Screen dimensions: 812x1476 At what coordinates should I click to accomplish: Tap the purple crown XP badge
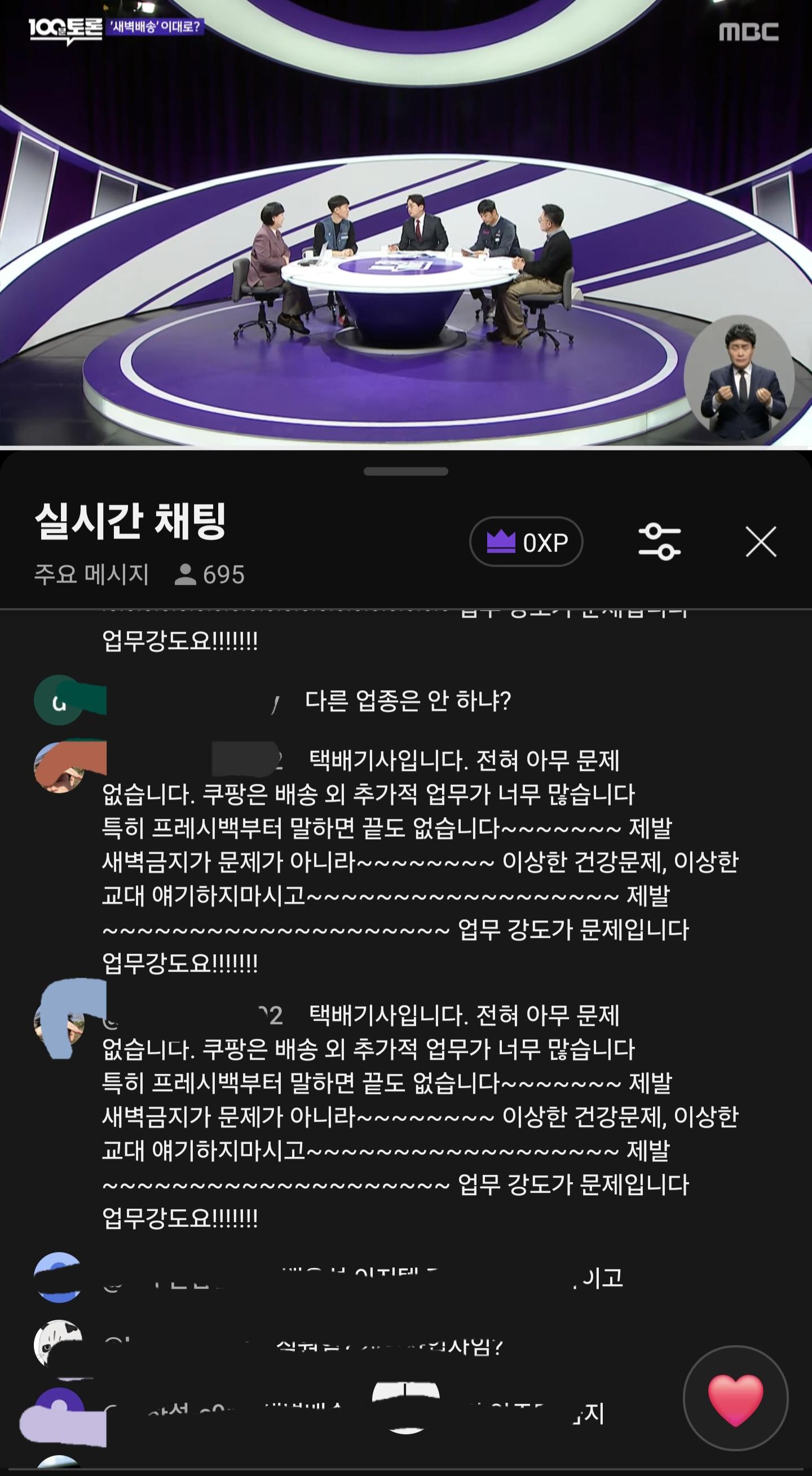click(525, 540)
